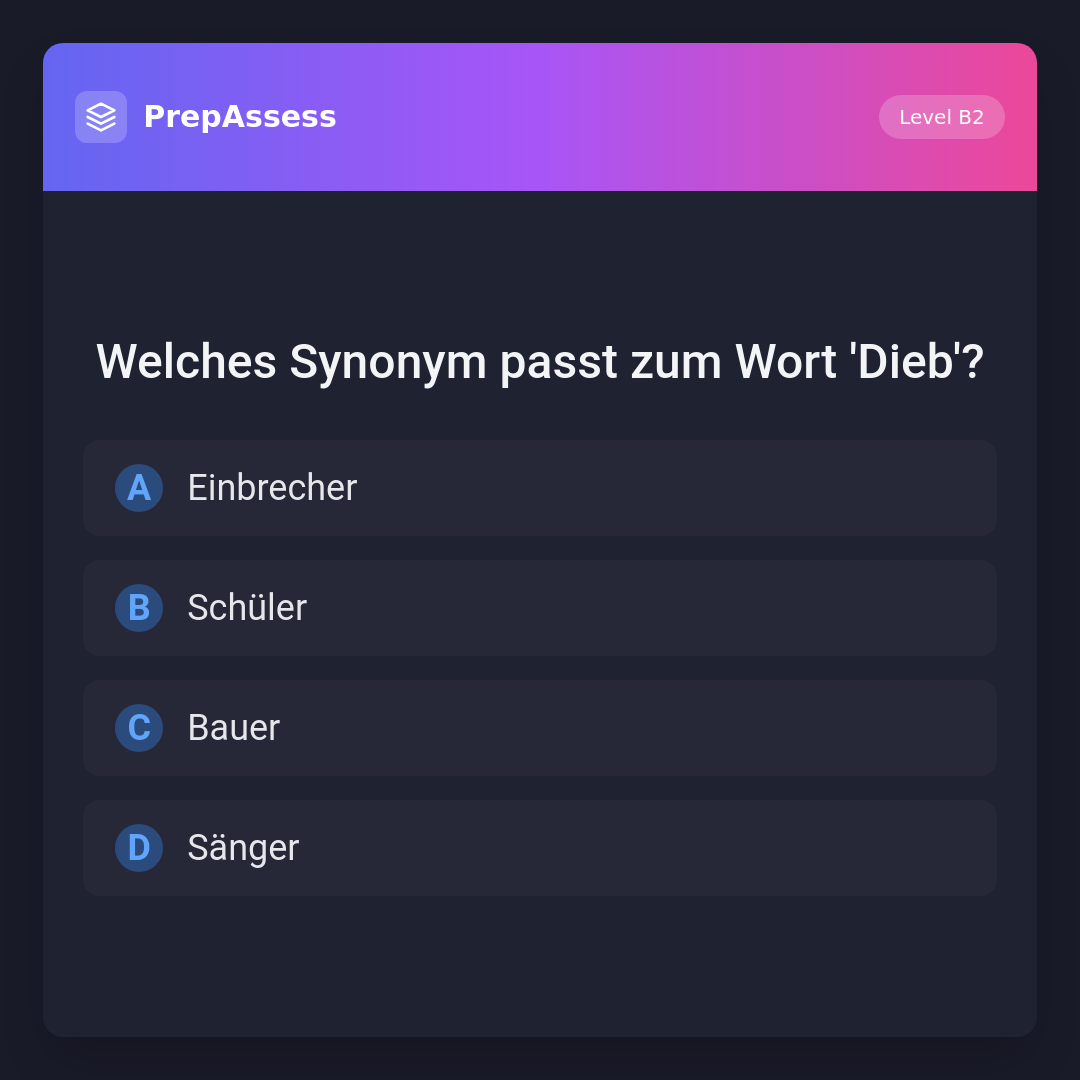This screenshot has width=1080, height=1080.
Task: Choose answer B, Schüler
Action: pyautogui.click(x=539, y=608)
